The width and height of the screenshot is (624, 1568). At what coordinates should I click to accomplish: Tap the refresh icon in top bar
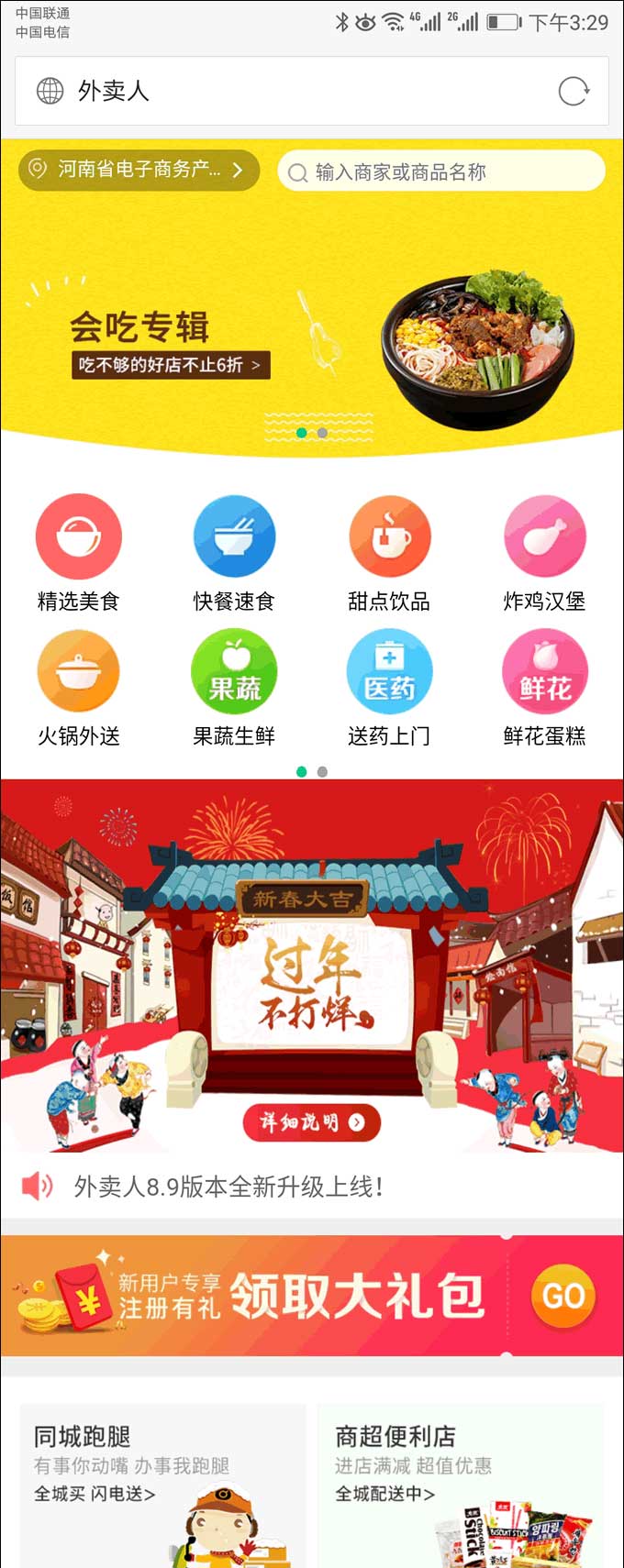(x=574, y=91)
